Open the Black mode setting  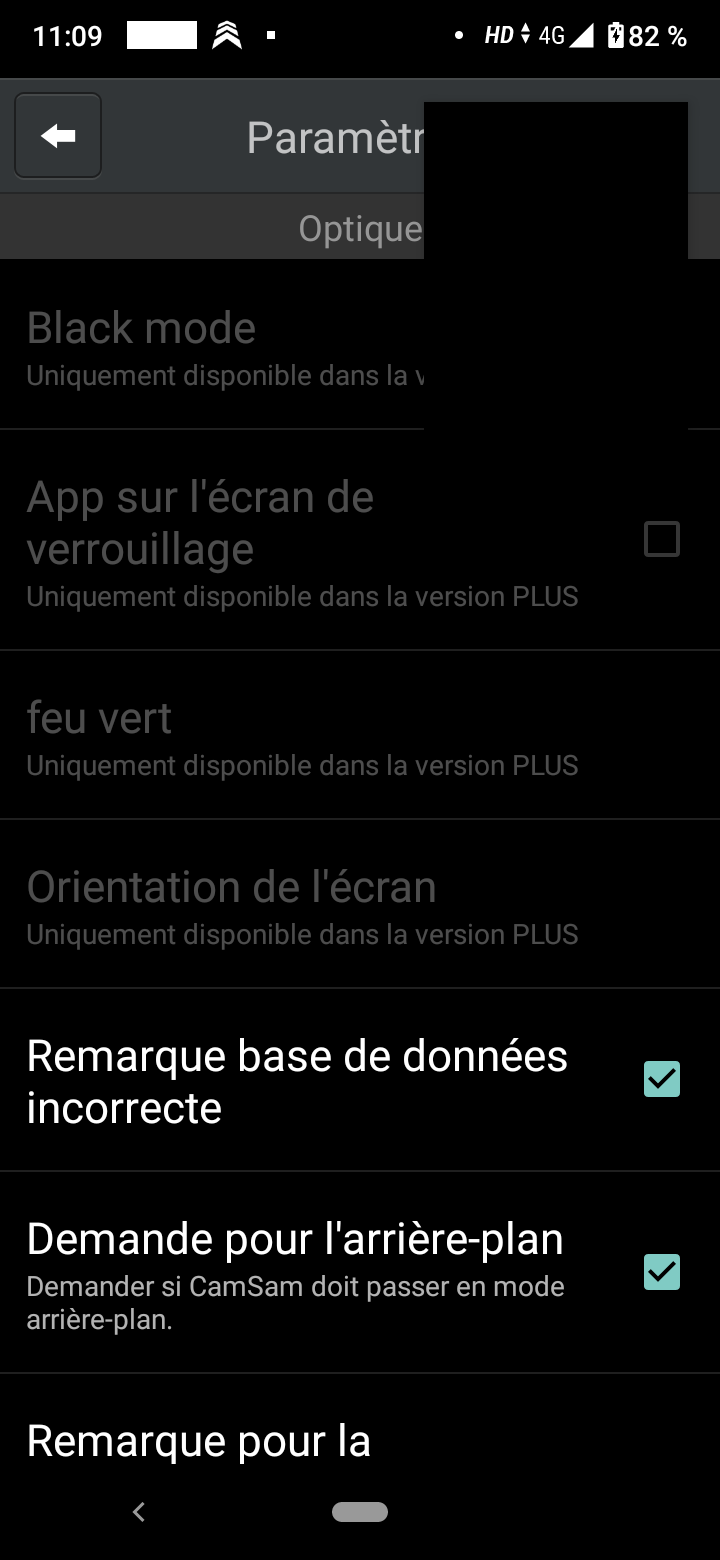[x=220, y=346]
